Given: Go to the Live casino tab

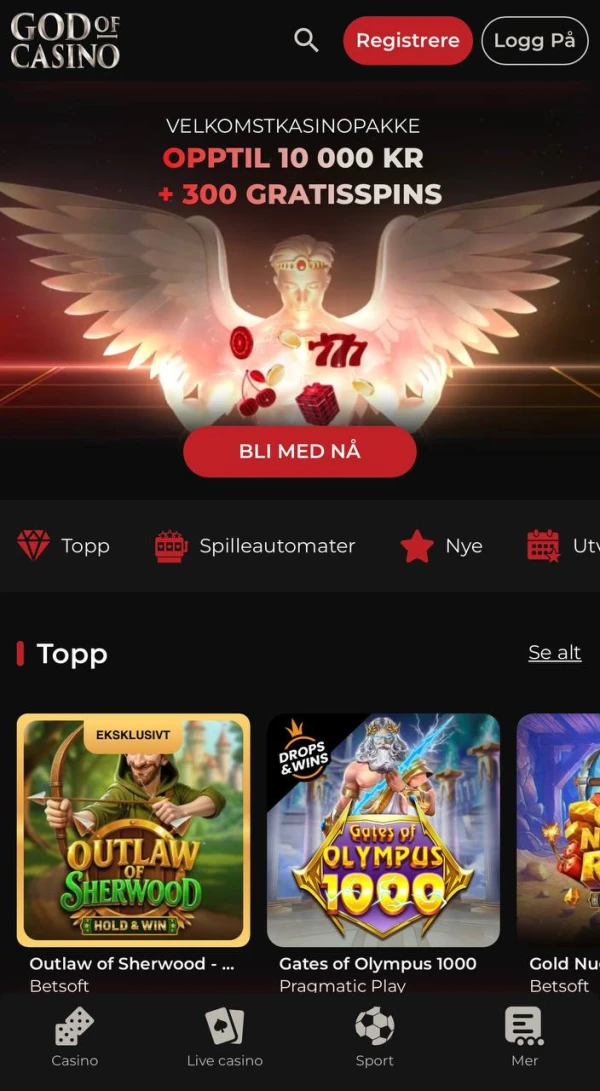Looking at the screenshot, I should [225, 1038].
